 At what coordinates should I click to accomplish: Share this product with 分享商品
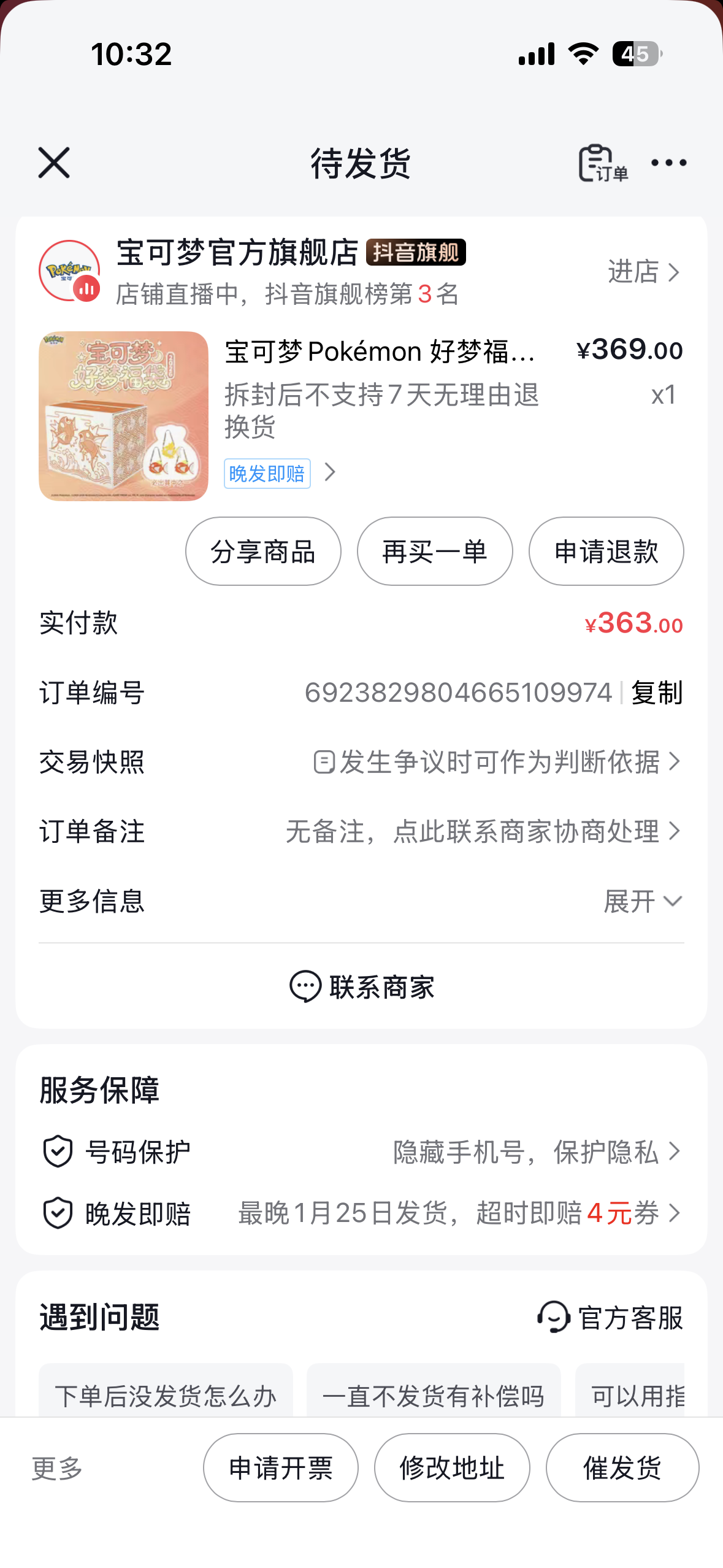coord(263,551)
